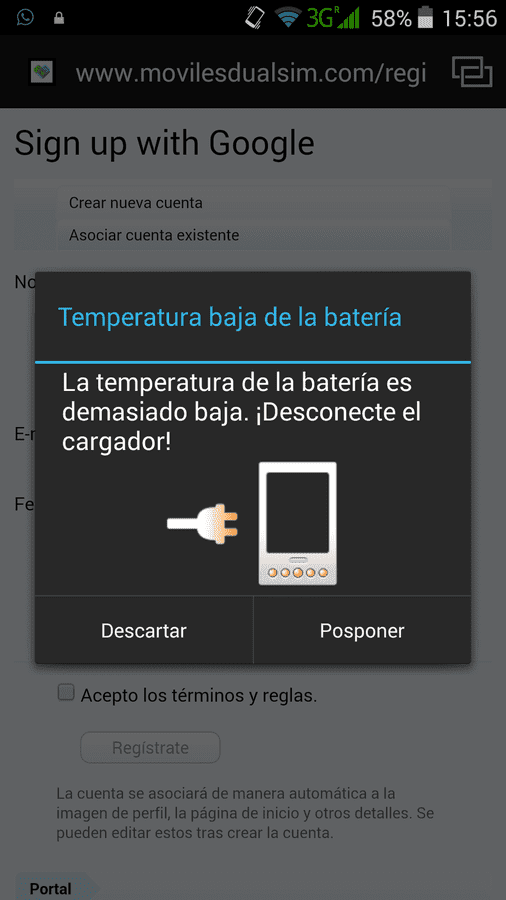Dismiss the battery warning with Descartar
This screenshot has width=506, height=900.
144,630
